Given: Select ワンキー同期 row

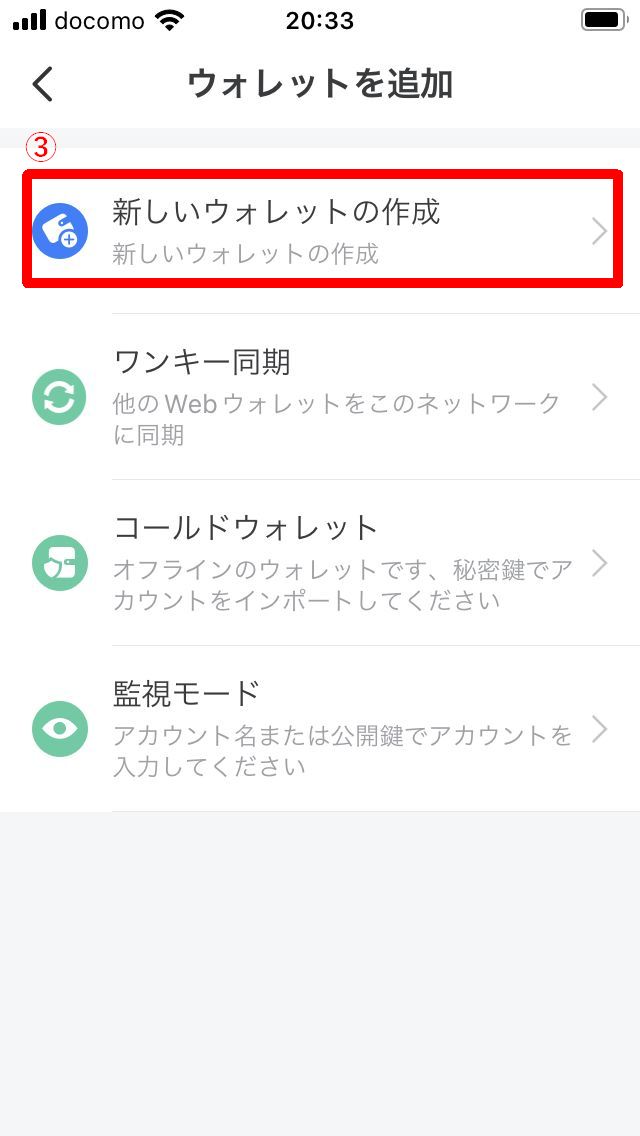Looking at the screenshot, I should [x=322, y=397].
